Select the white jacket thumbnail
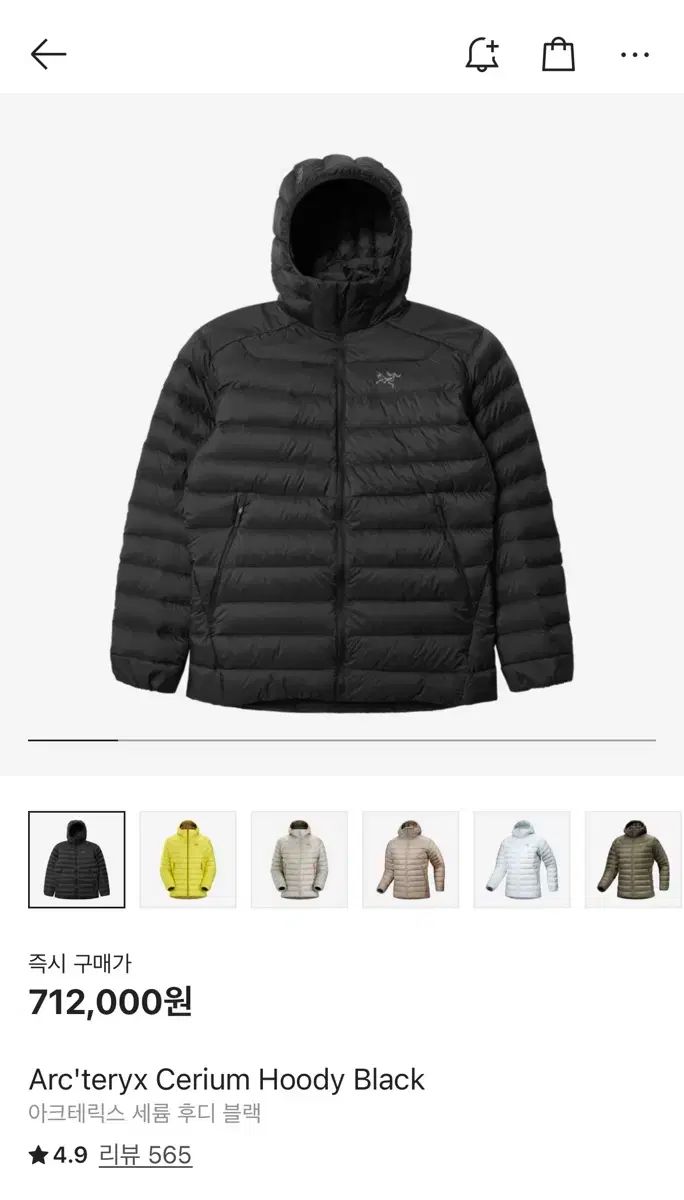The image size is (684, 1200). pyautogui.click(x=521, y=859)
